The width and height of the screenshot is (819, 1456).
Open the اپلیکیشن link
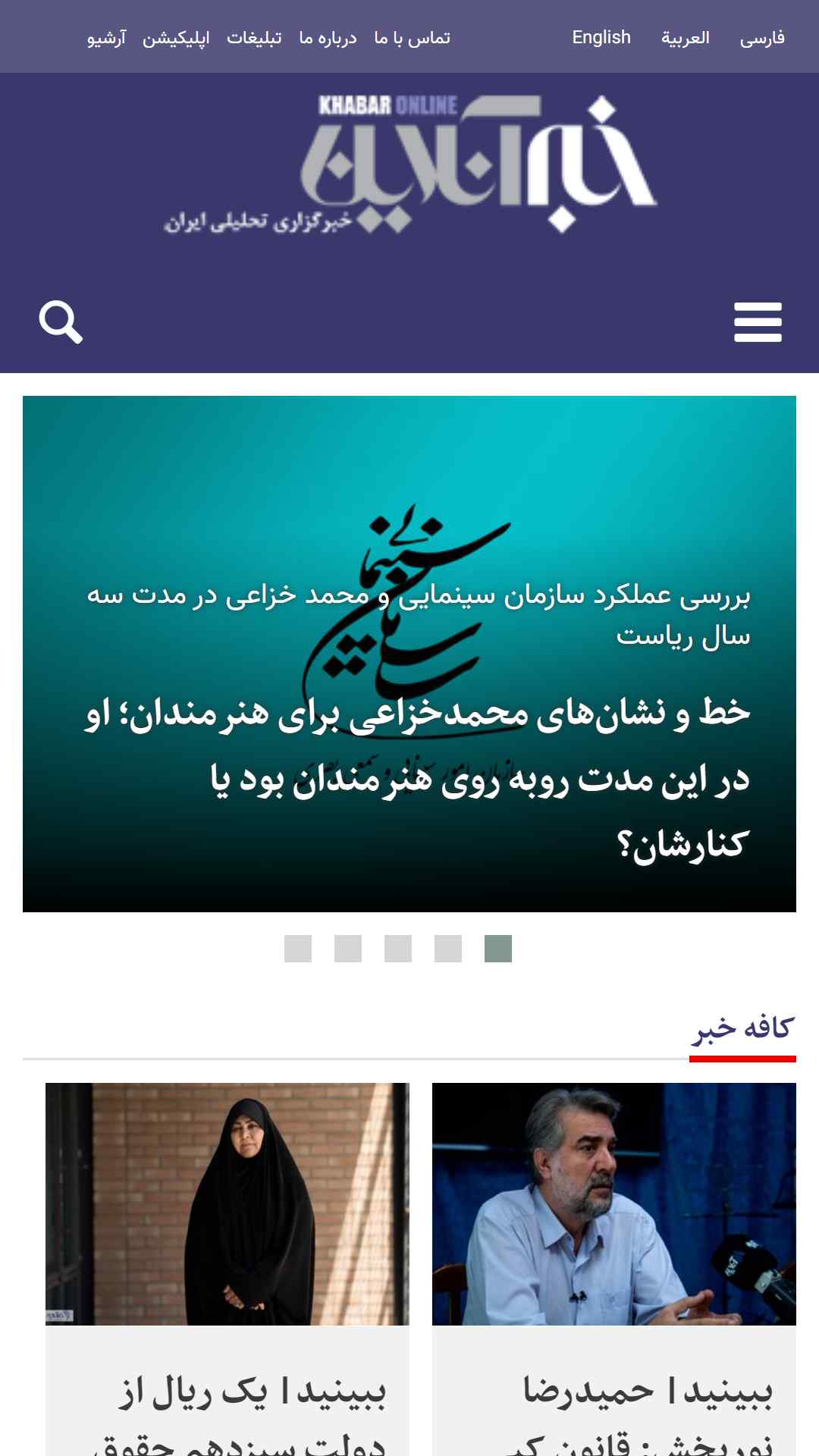click(176, 38)
